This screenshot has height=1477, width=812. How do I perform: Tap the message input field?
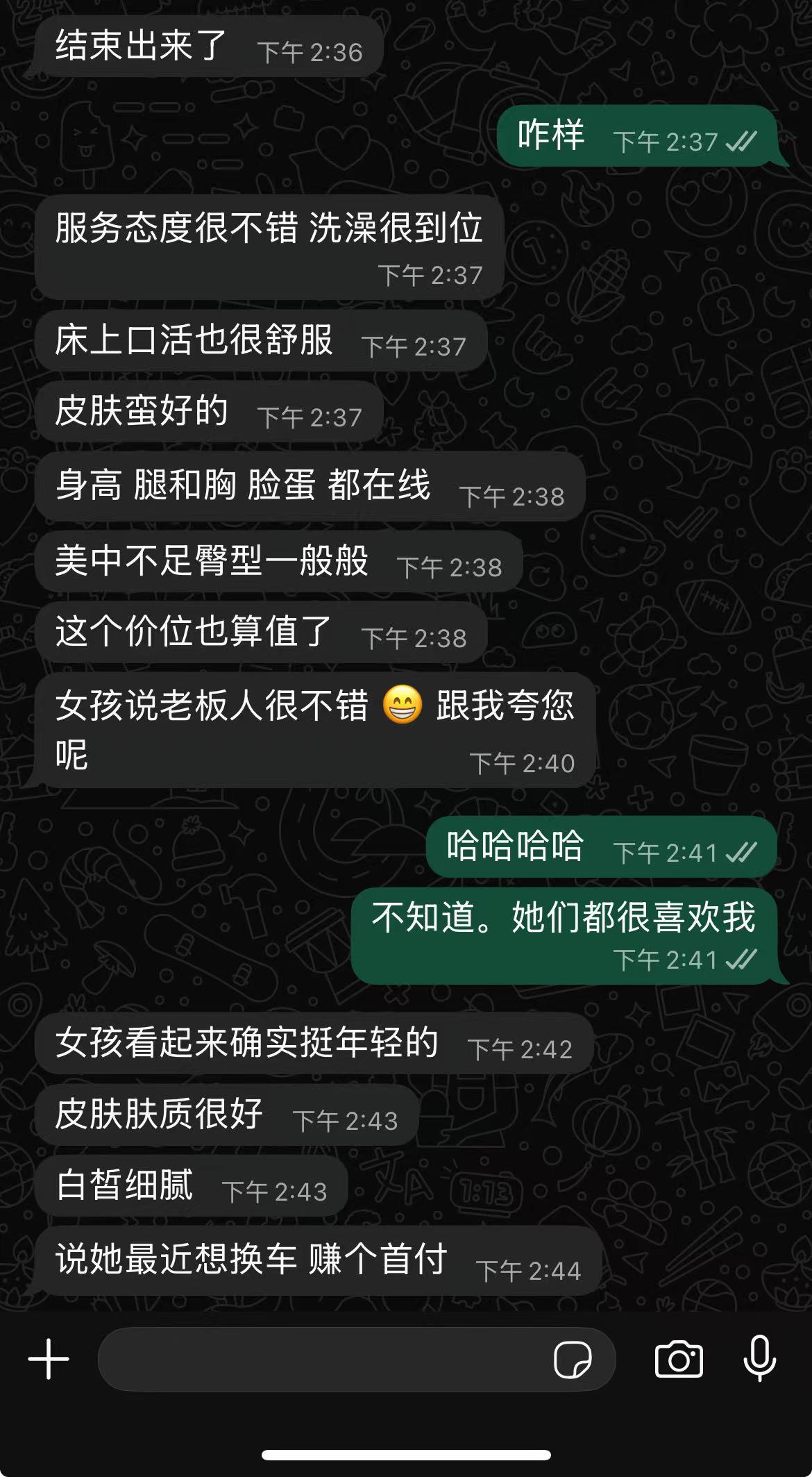tap(319, 1359)
